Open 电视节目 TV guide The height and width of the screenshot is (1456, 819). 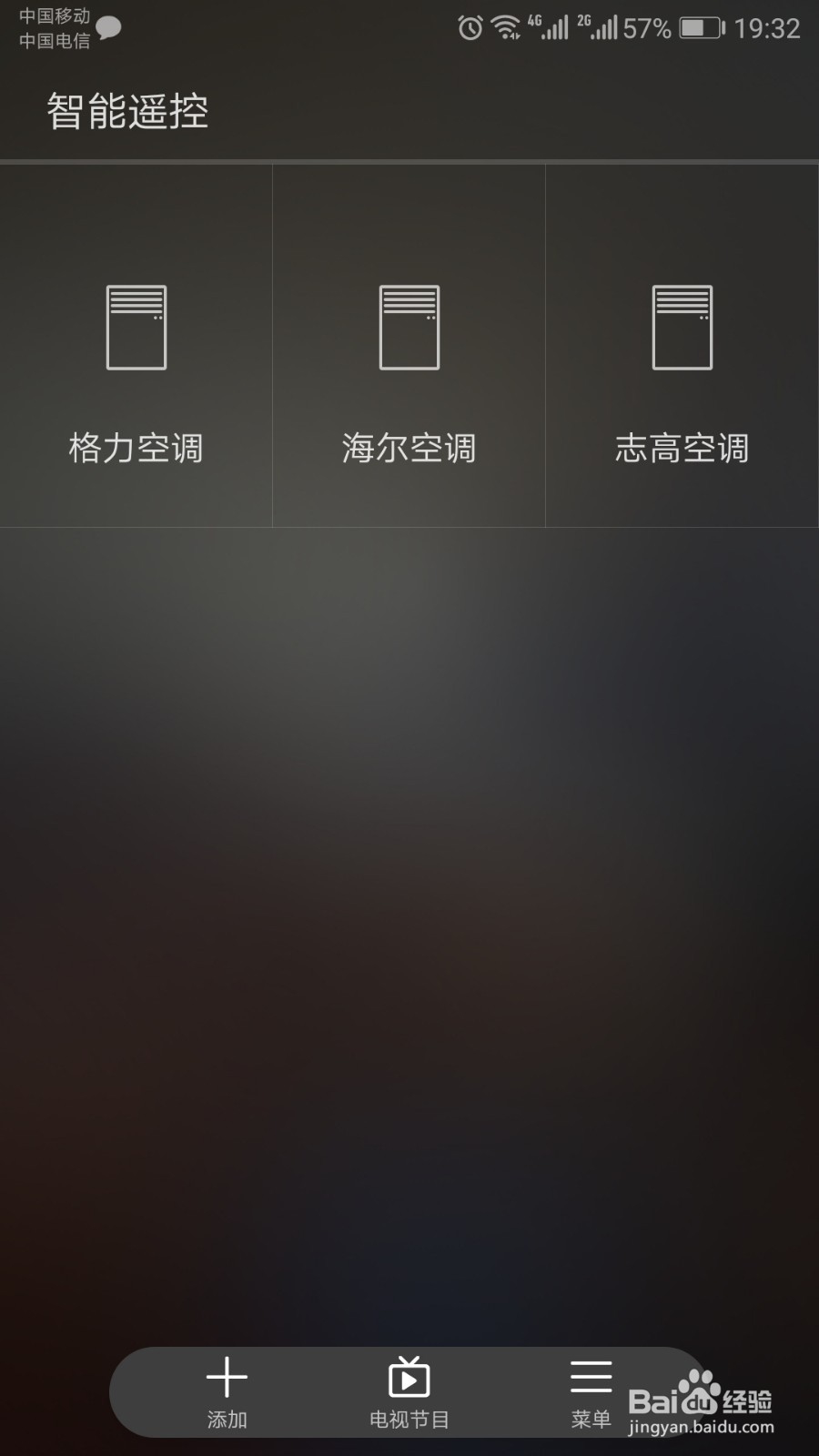pos(409,1391)
